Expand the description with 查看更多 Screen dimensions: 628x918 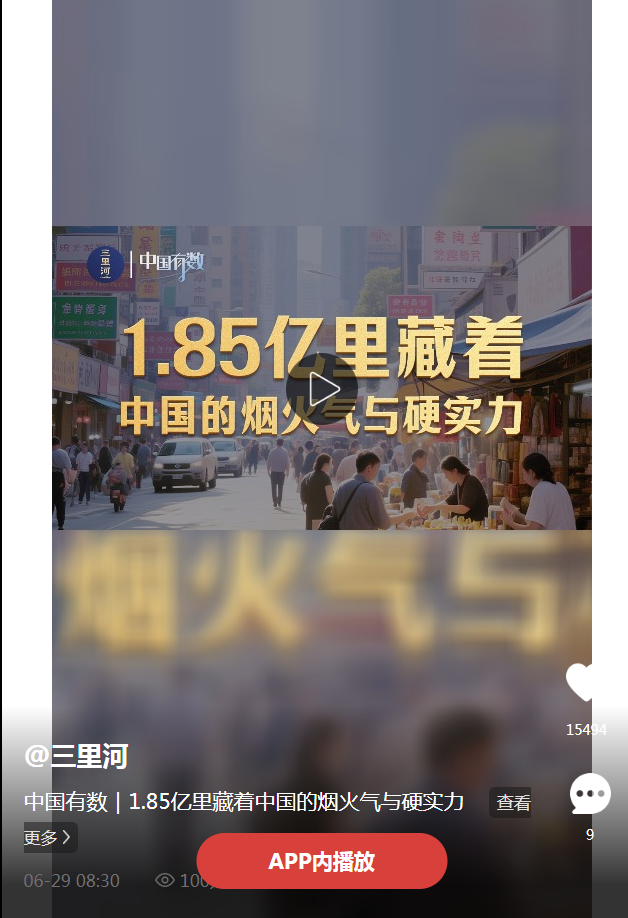click(511, 803)
